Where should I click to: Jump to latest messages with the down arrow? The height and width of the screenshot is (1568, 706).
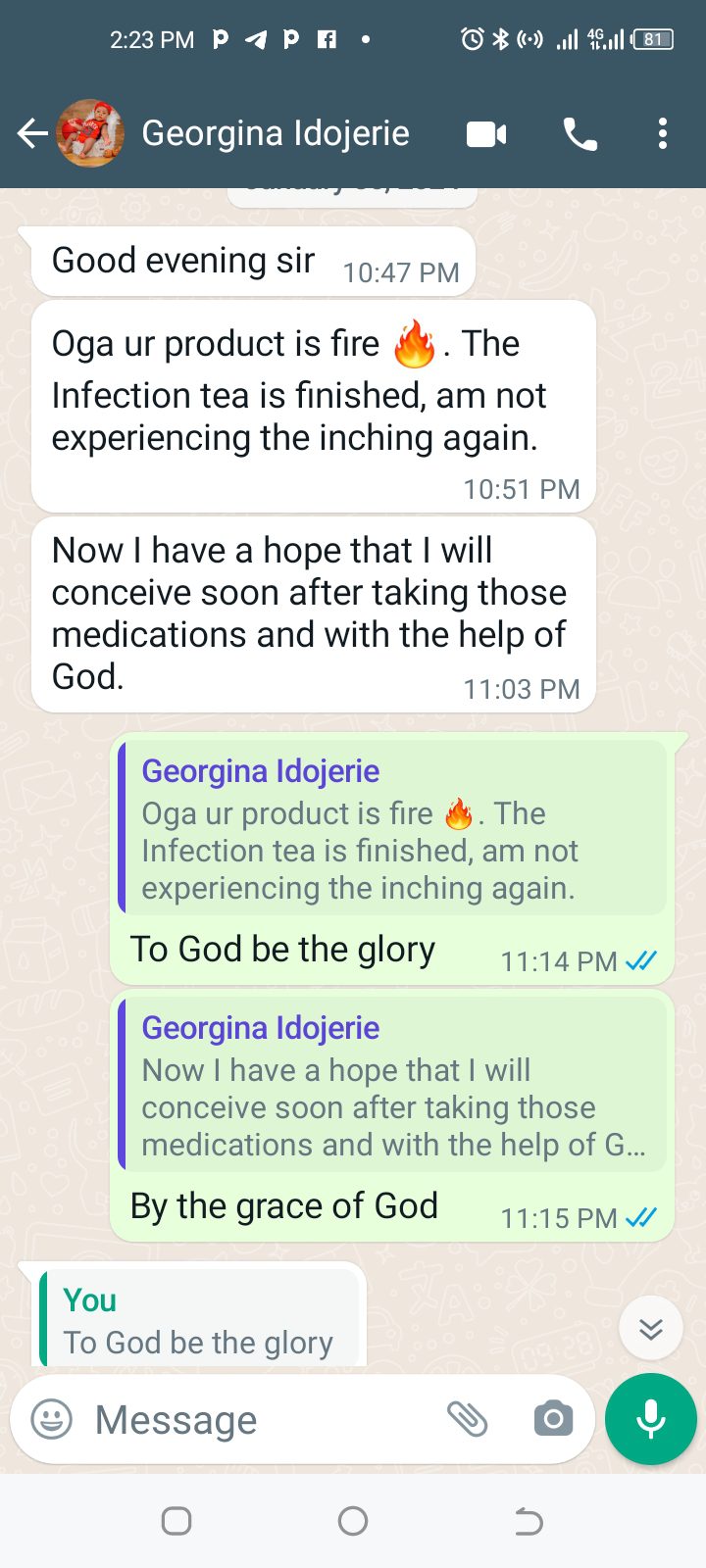651,1328
